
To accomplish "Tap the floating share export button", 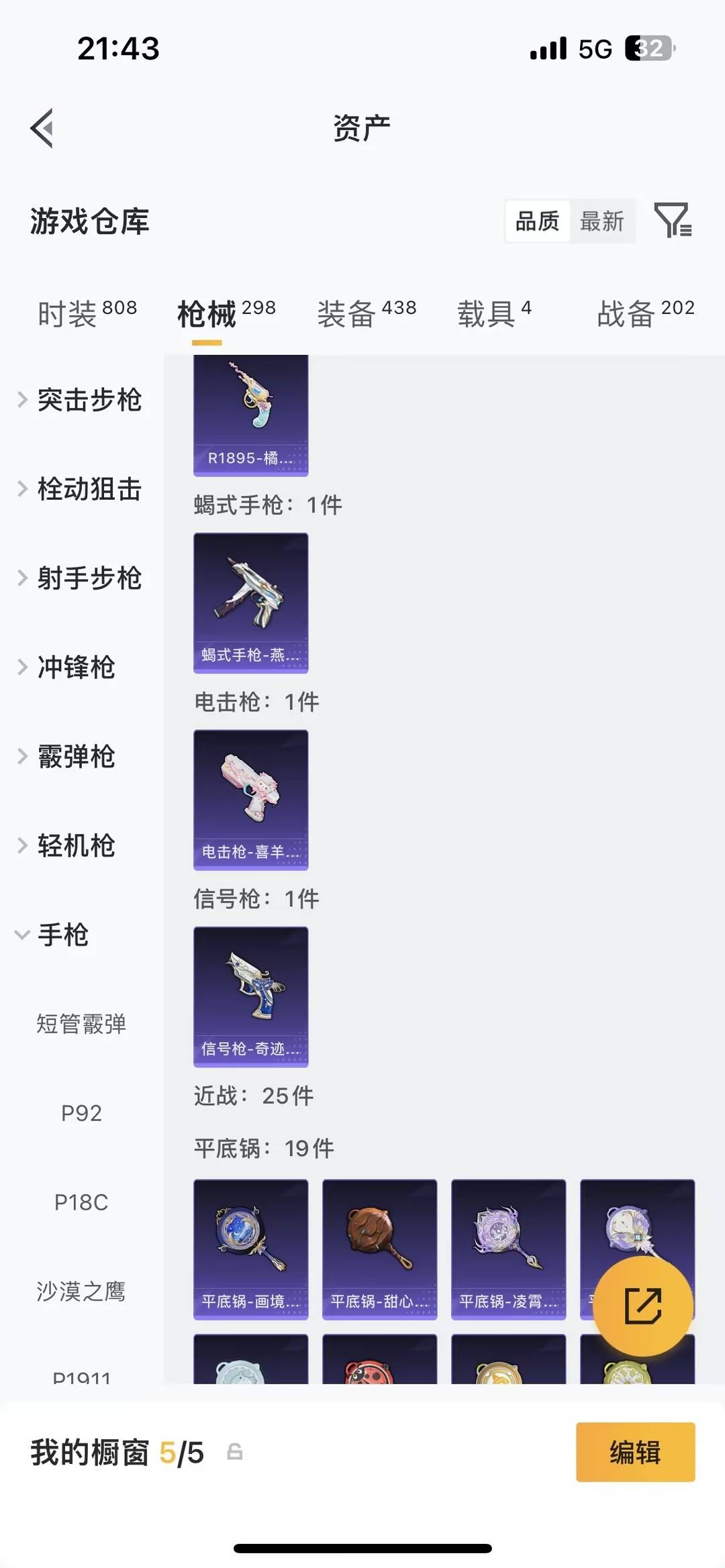I will click(x=642, y=1305).
